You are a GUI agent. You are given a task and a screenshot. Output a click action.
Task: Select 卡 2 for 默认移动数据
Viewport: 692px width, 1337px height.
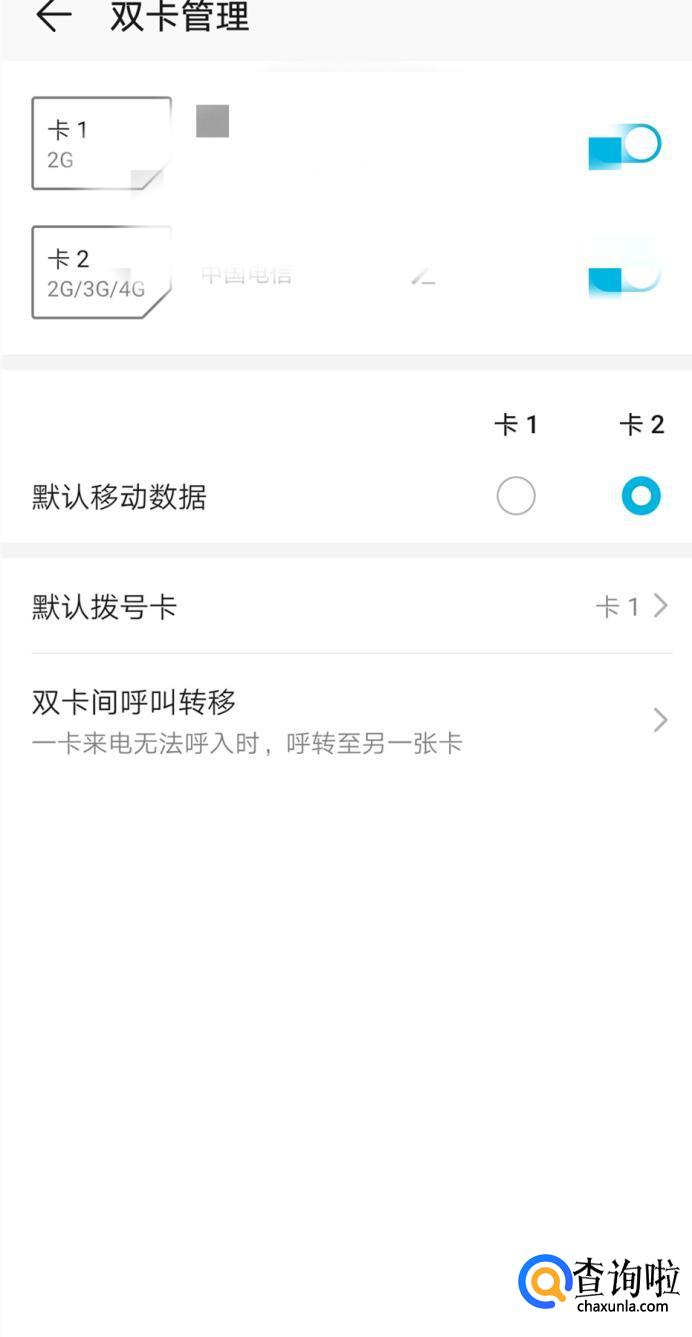pos(641,496)
